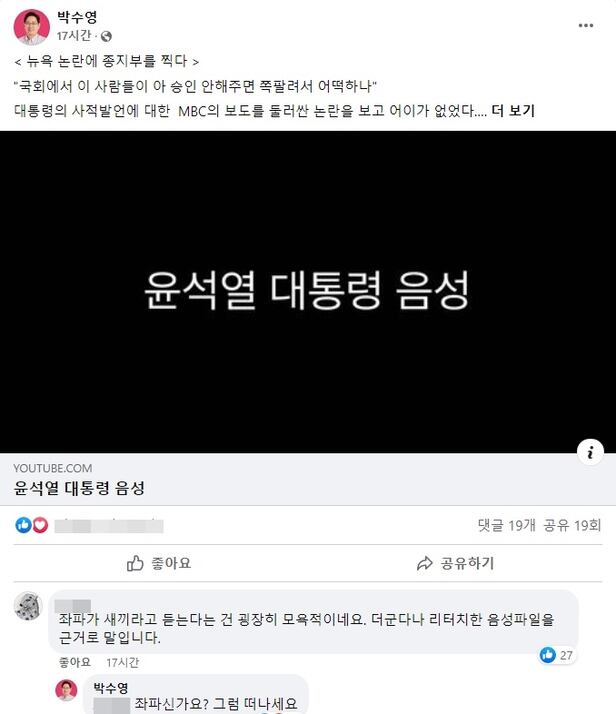Screen dimensions: 616x714
Task: Open the commenter's profile picture
Action: (28, 606)
